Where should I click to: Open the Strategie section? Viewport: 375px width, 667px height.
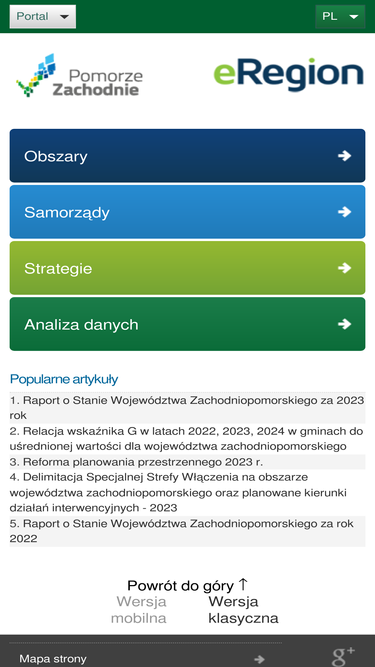tap(188, 268)
